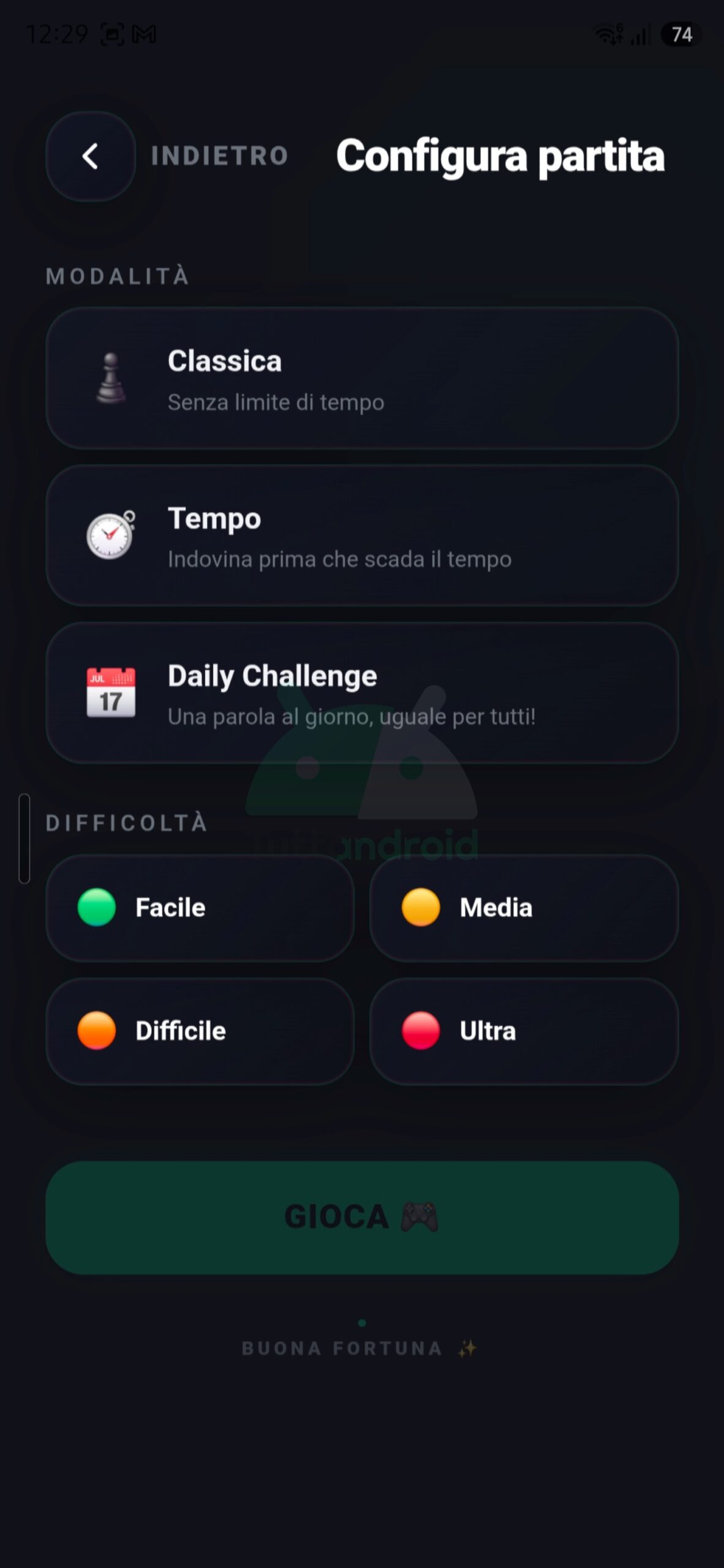Image resolution: width=724 pixels, height=1568 pixels.
Task: Choose the Tempo timed mode
Action: tap(362, 536)
